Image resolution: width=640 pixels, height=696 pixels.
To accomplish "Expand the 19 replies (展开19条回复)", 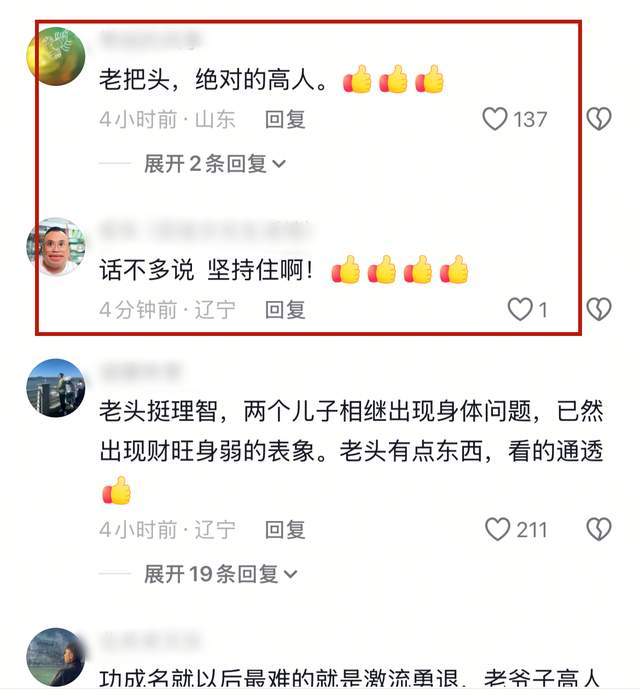I will pyautogui.click(x=220, y=574).
